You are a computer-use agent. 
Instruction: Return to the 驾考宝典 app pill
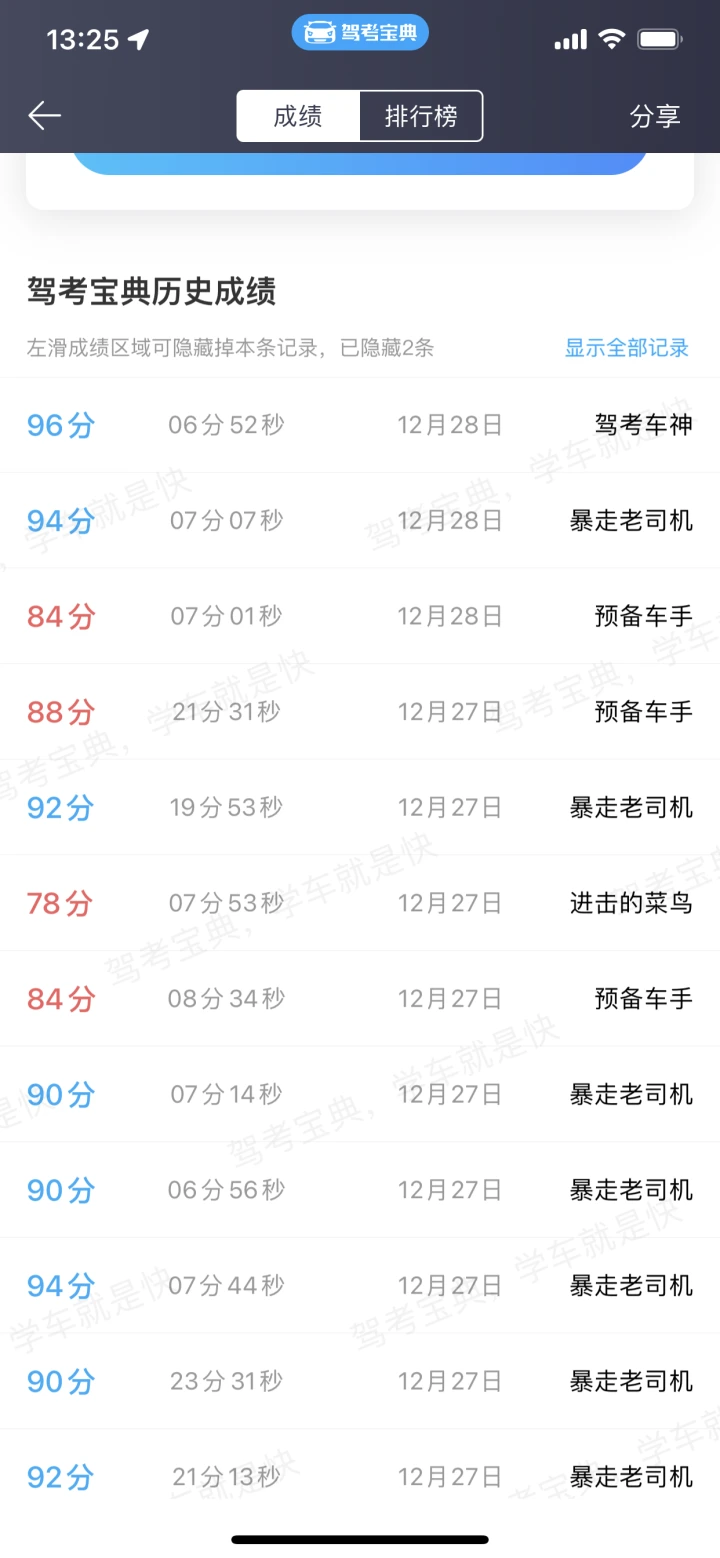[360, 33]
